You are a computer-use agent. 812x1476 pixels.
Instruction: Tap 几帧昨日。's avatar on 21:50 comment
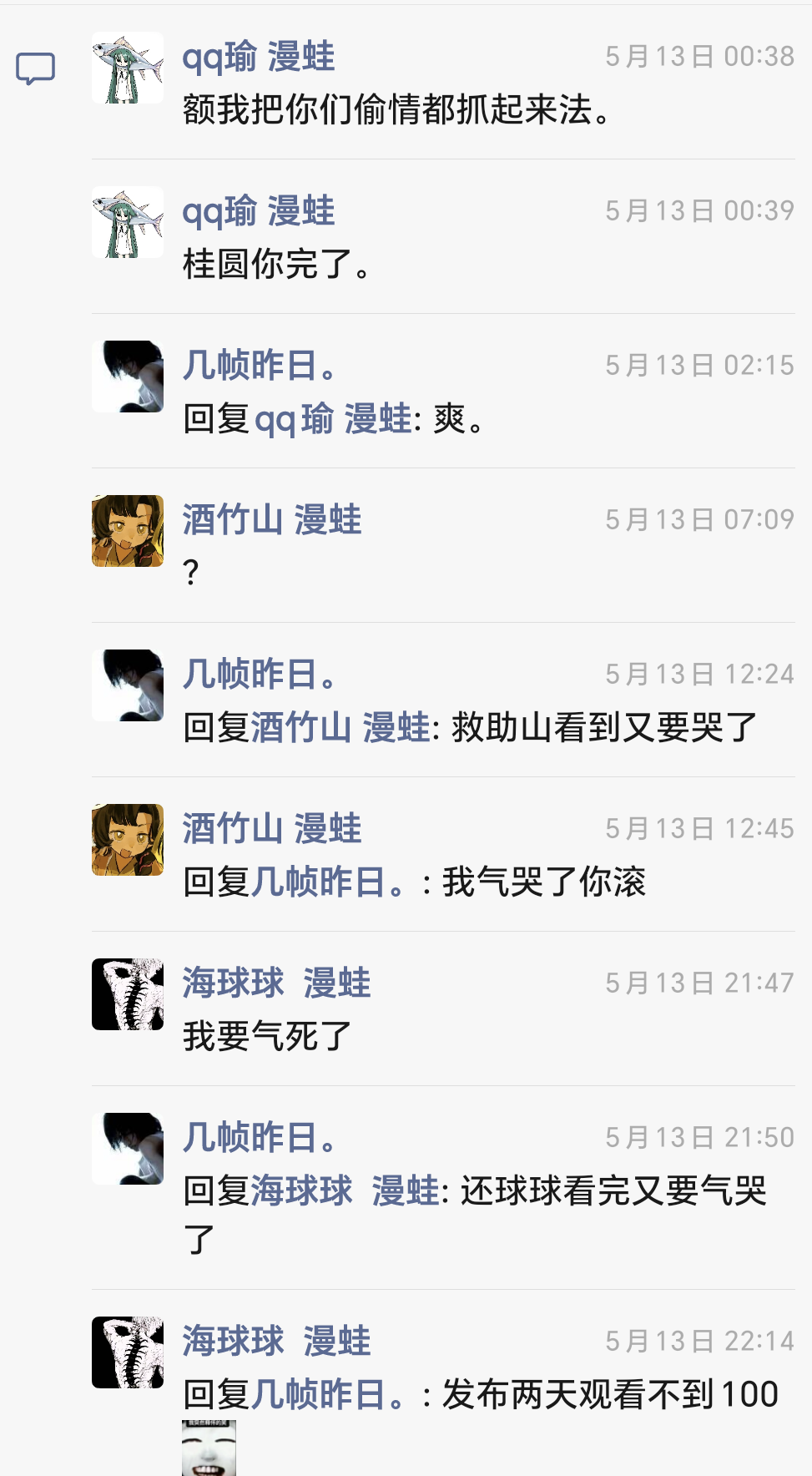(x=128, y=1149)
